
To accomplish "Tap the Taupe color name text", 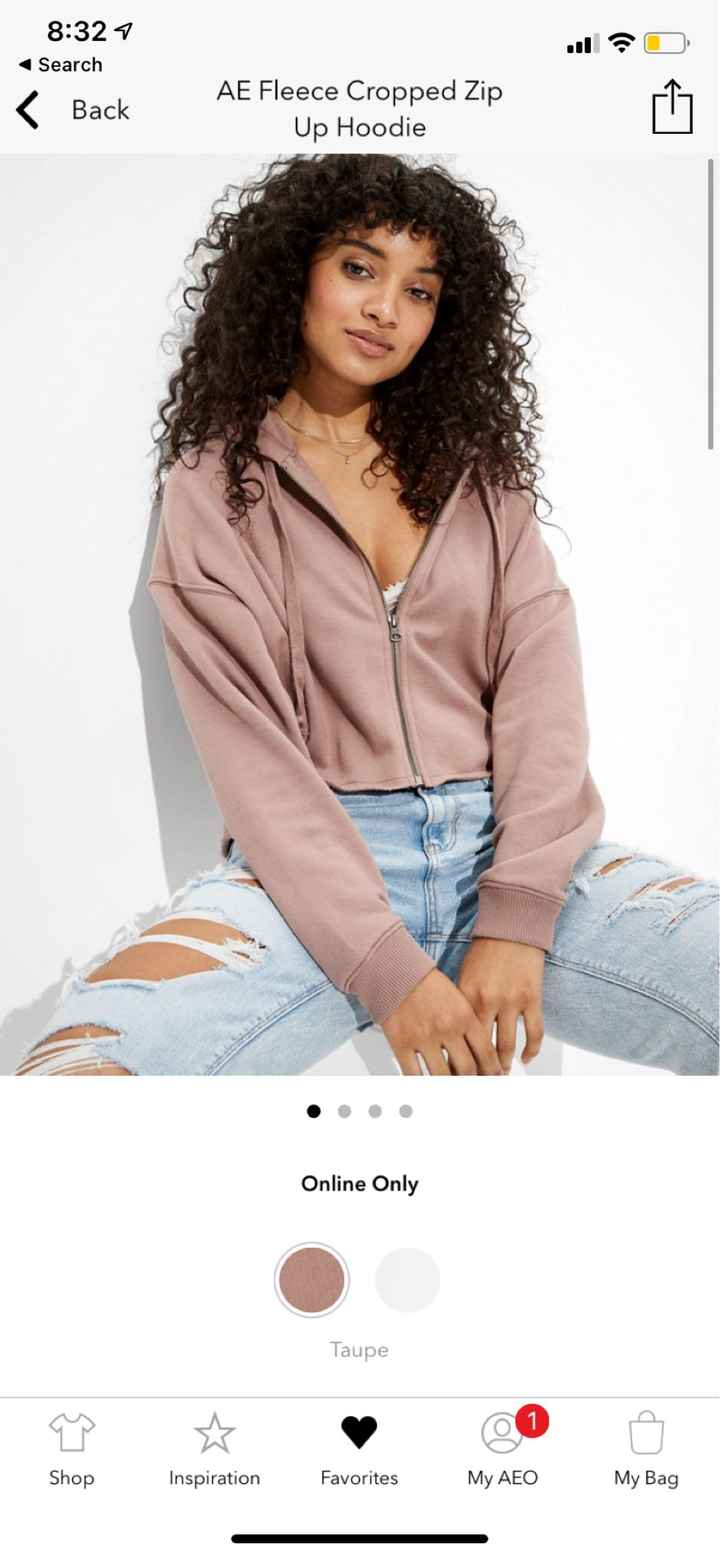I will 359,1349.
